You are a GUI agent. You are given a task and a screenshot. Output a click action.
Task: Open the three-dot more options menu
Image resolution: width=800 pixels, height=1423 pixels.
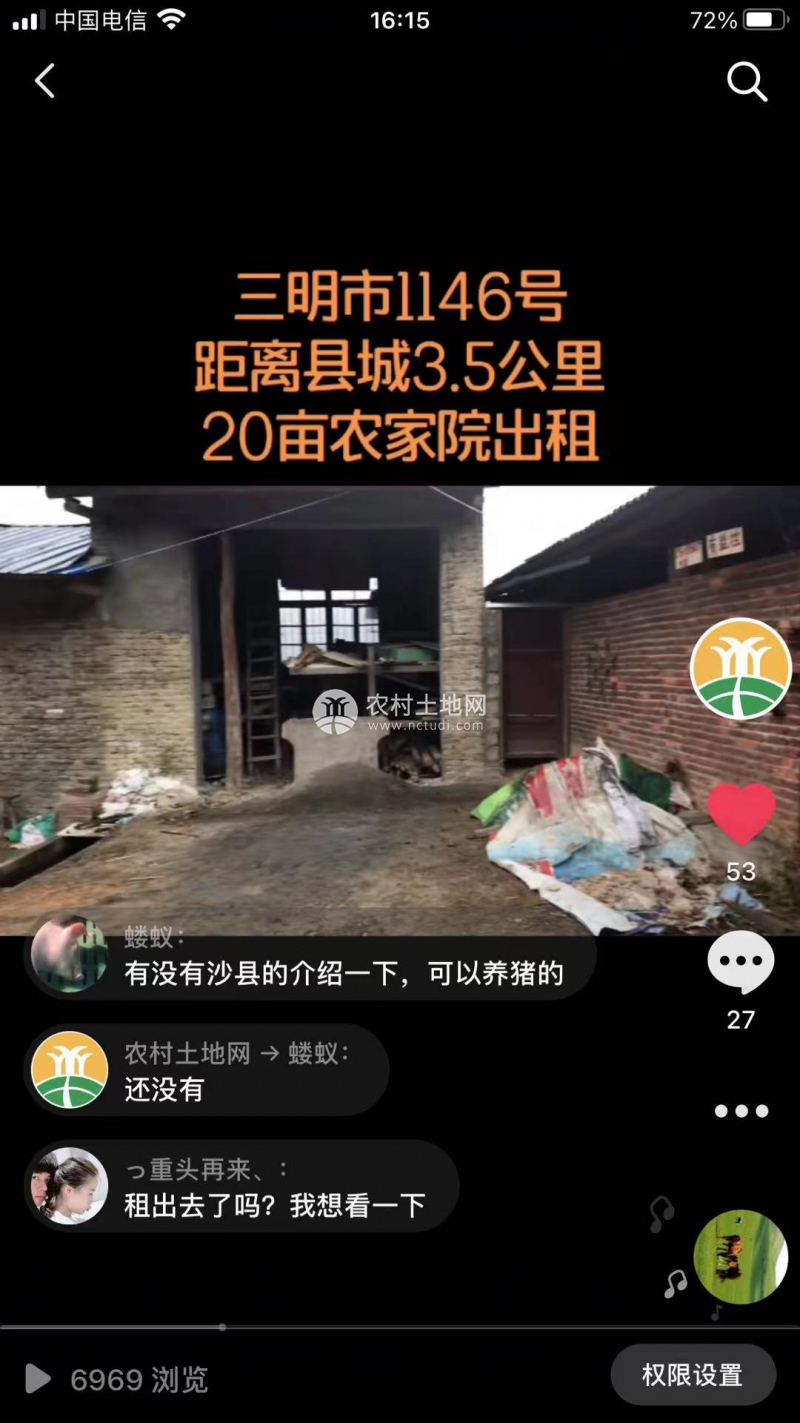741,1111
